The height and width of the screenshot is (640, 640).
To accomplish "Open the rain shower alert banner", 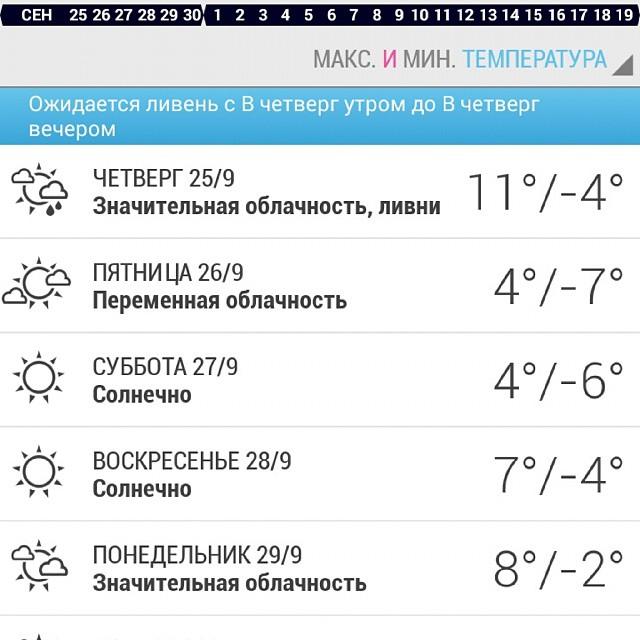I will [x=320, y=116].
